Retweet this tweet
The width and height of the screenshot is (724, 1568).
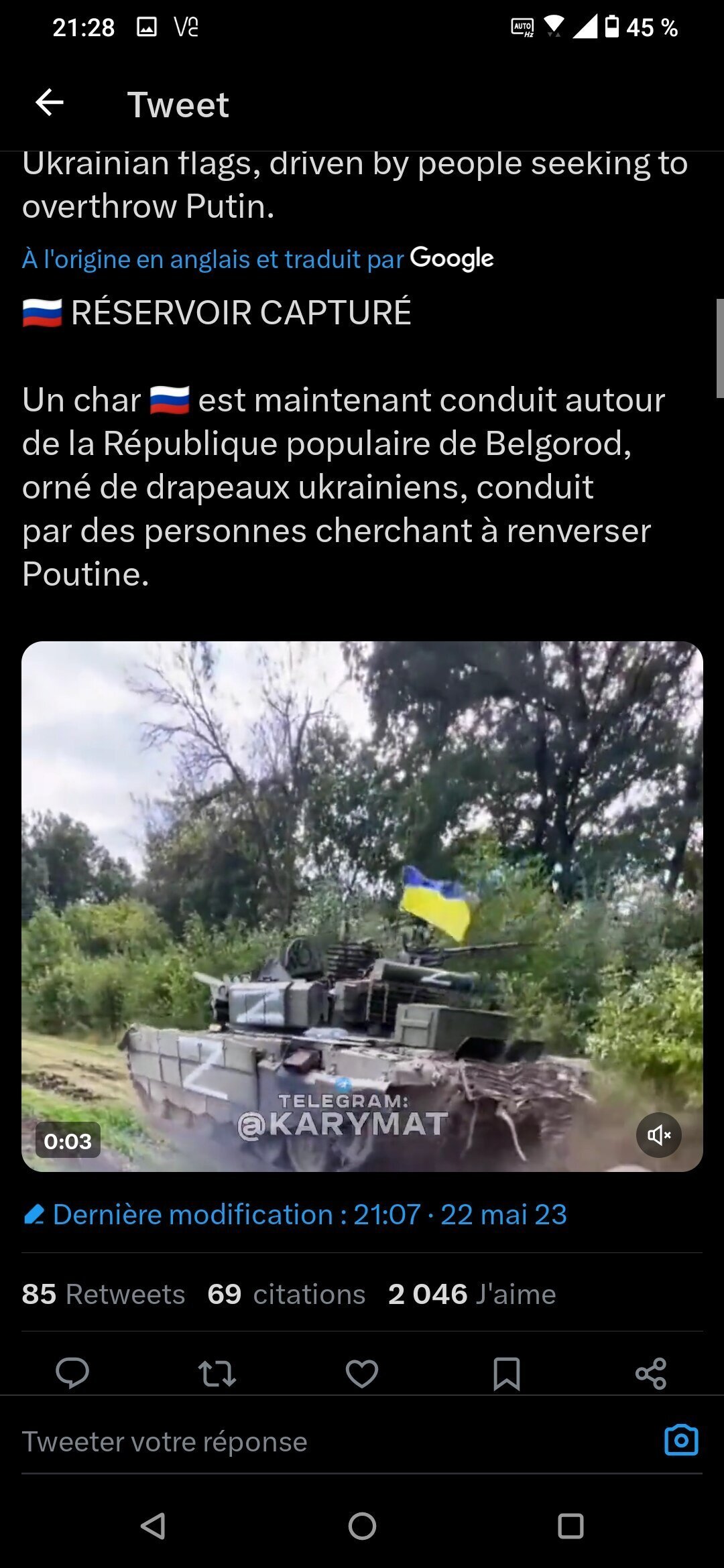click(x=217, y=1373)
